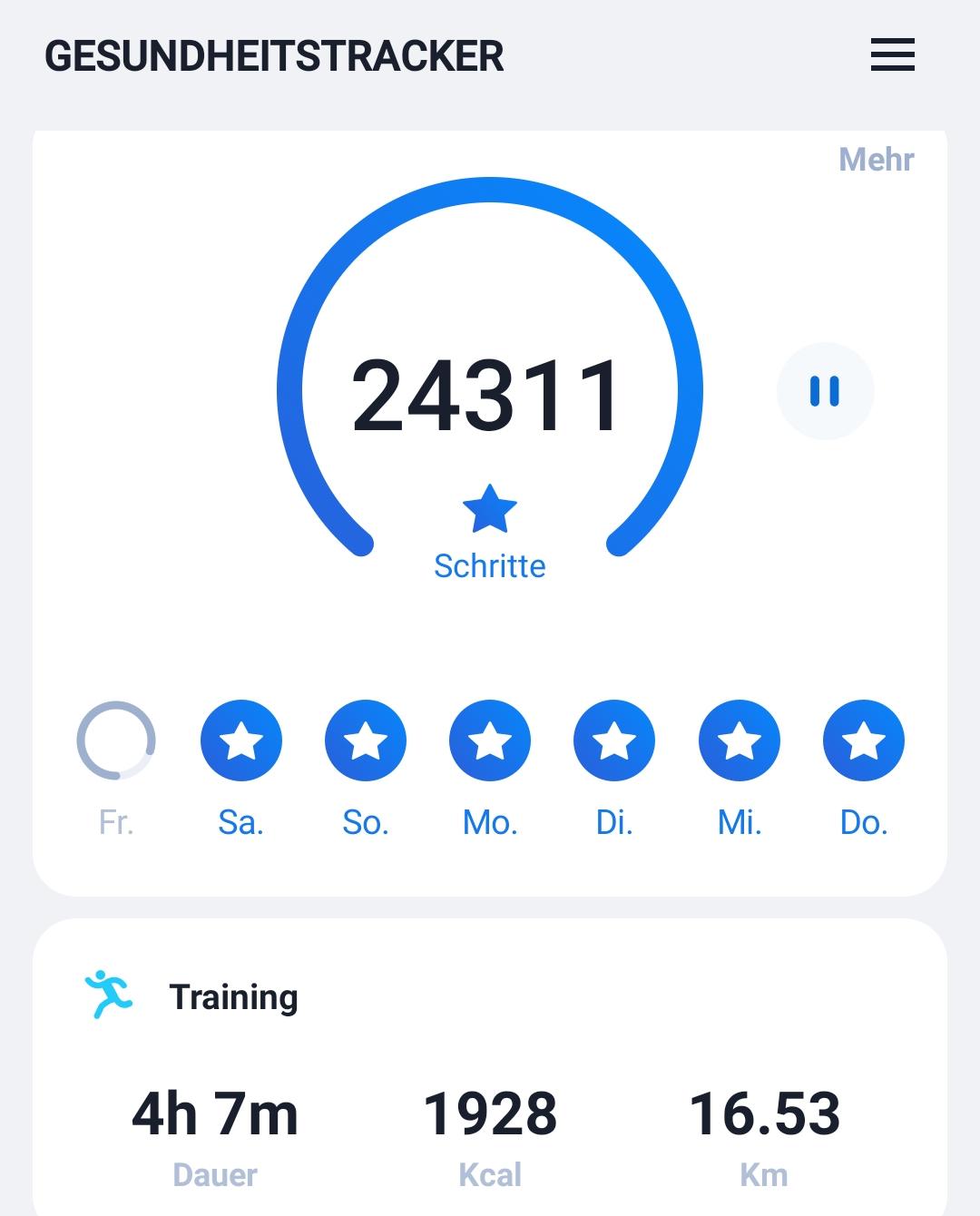Select Monday (Mo.) star
Image resolution: width=980 pixels, height=1216 pixels.
(490, 740)
